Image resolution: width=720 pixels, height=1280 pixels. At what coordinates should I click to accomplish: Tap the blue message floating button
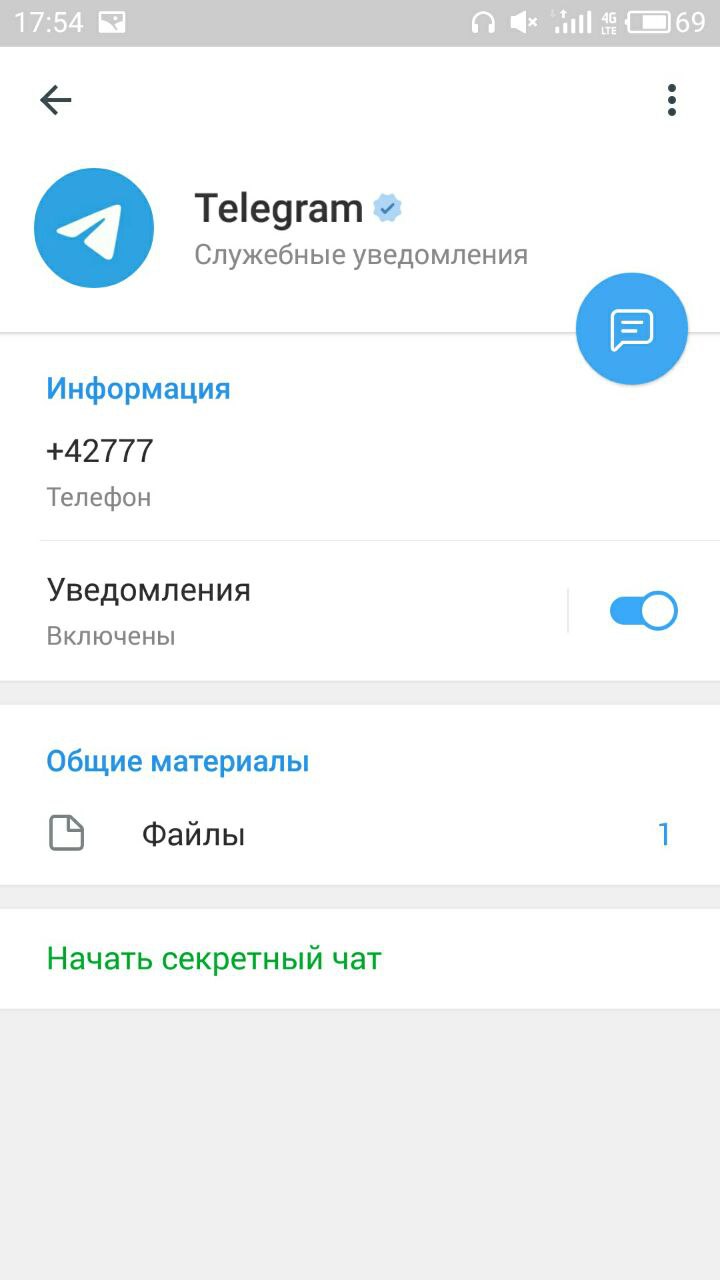coord(631,329)
